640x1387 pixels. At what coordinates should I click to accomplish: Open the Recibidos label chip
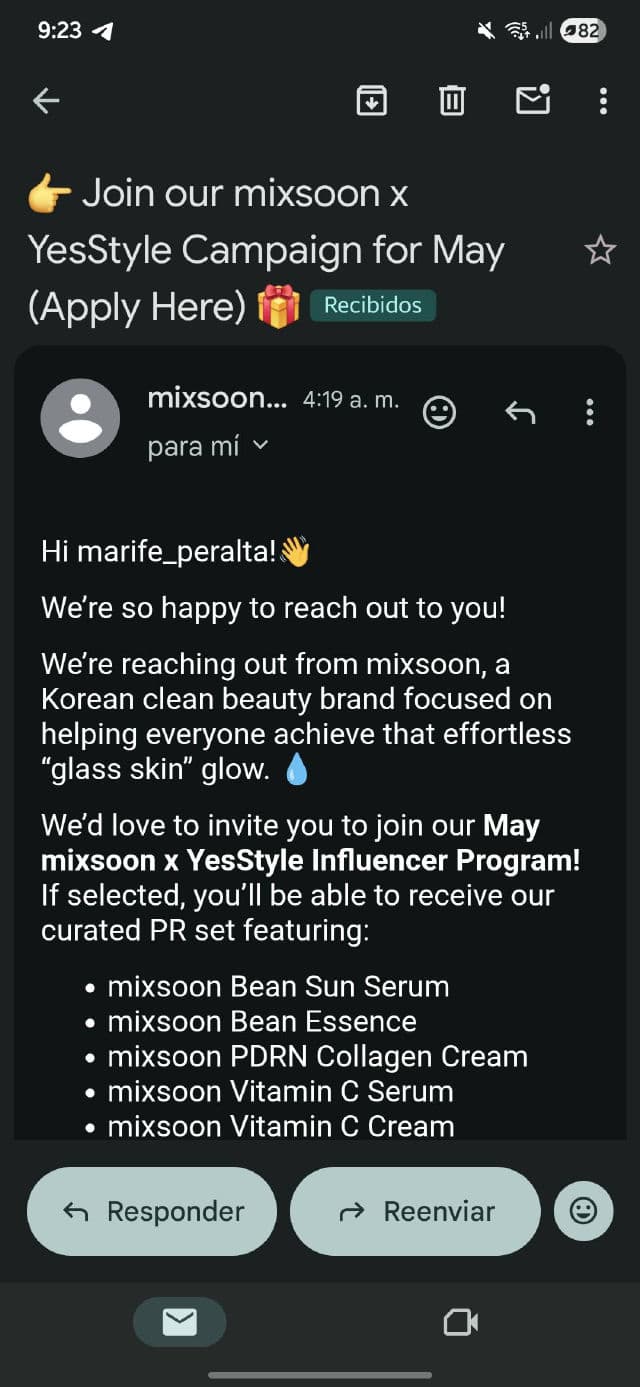coord(372,305)
